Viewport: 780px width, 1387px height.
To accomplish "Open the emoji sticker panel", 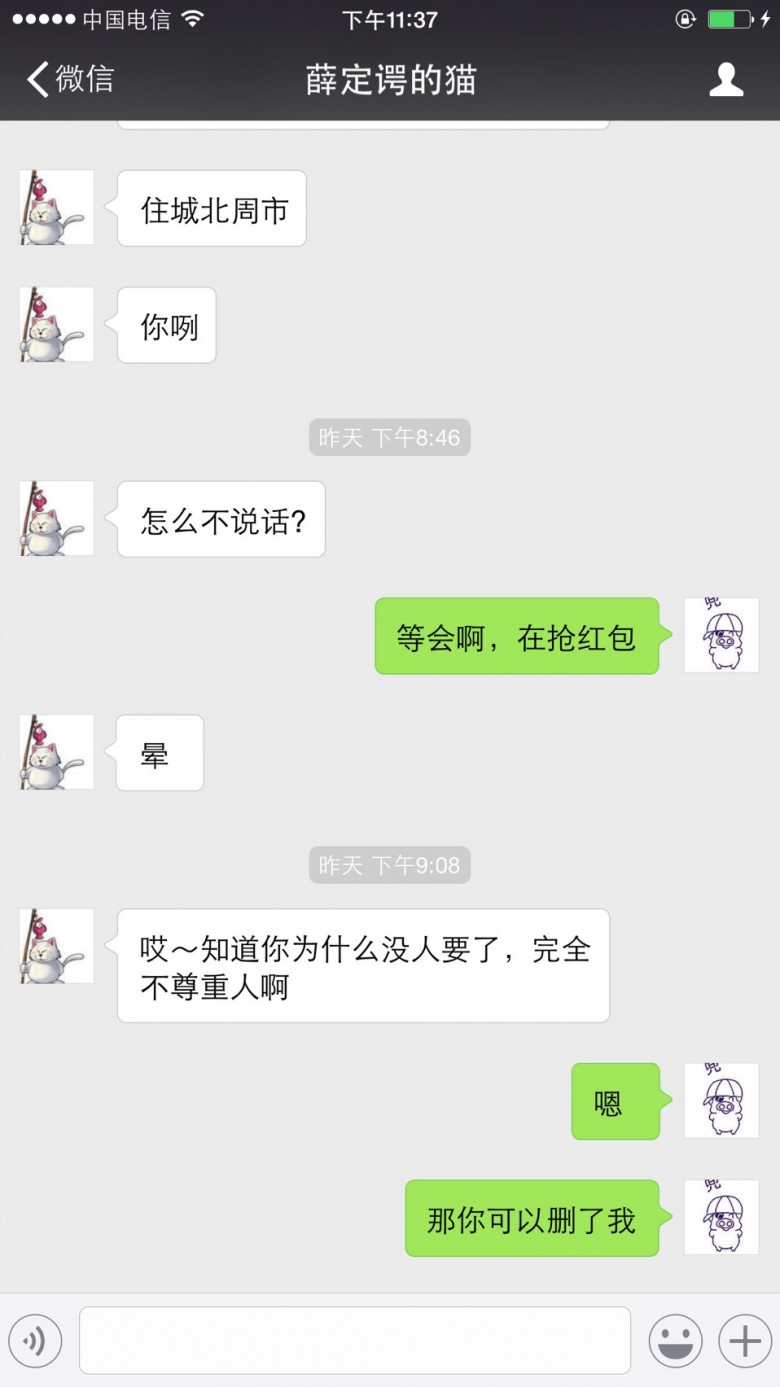I will click(675, 1340).
